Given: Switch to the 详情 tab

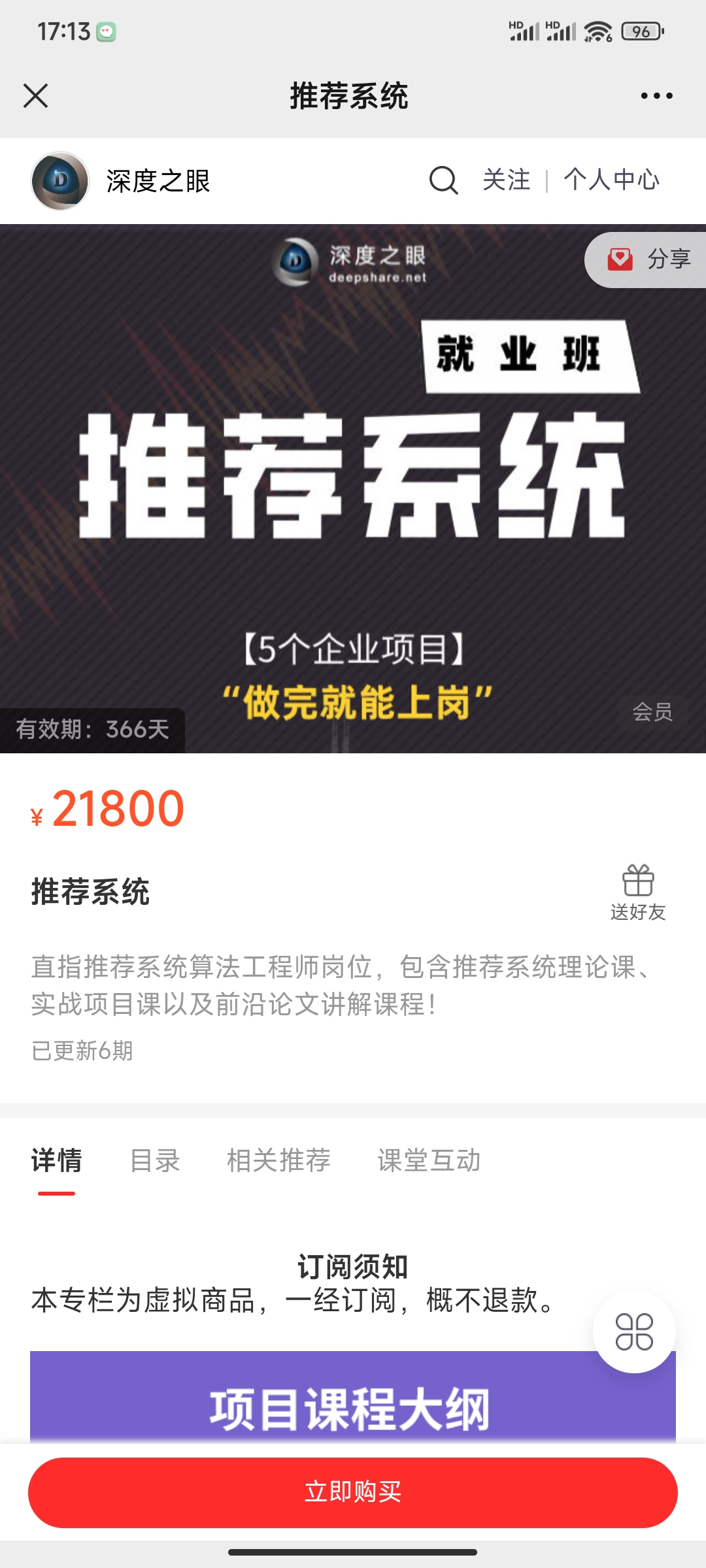Looking at the screenshot, I should [x=58, y=1161].
